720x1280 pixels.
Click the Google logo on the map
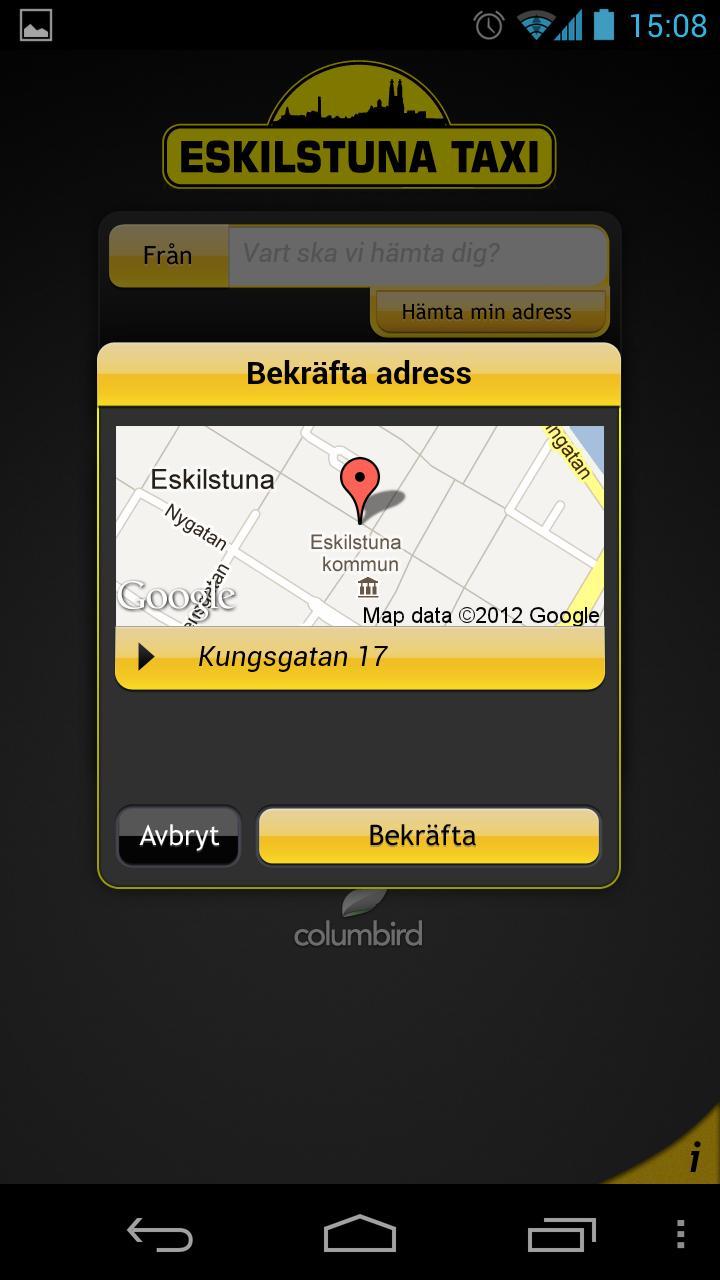coord(177,596)
